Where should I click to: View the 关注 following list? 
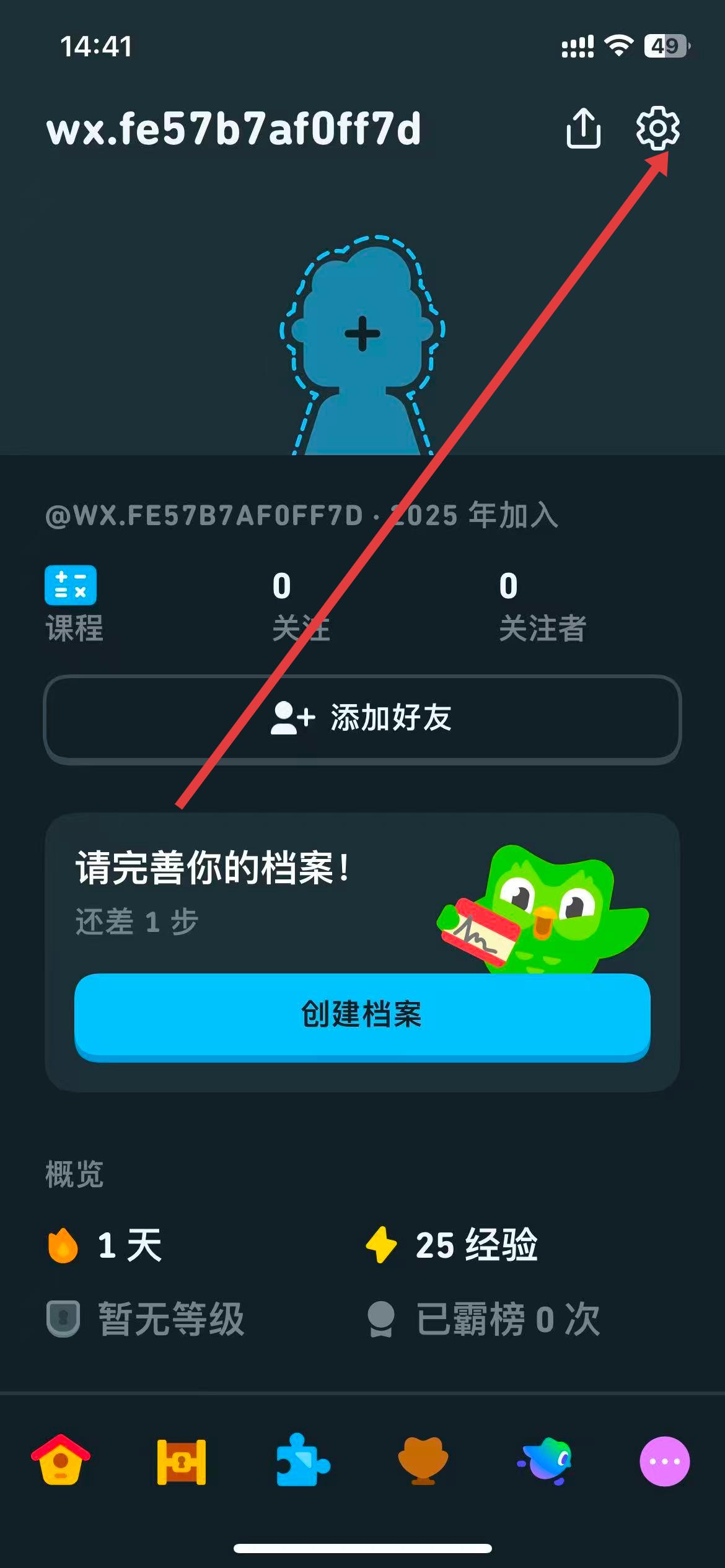pyautogui.click(x=301, y=604)
